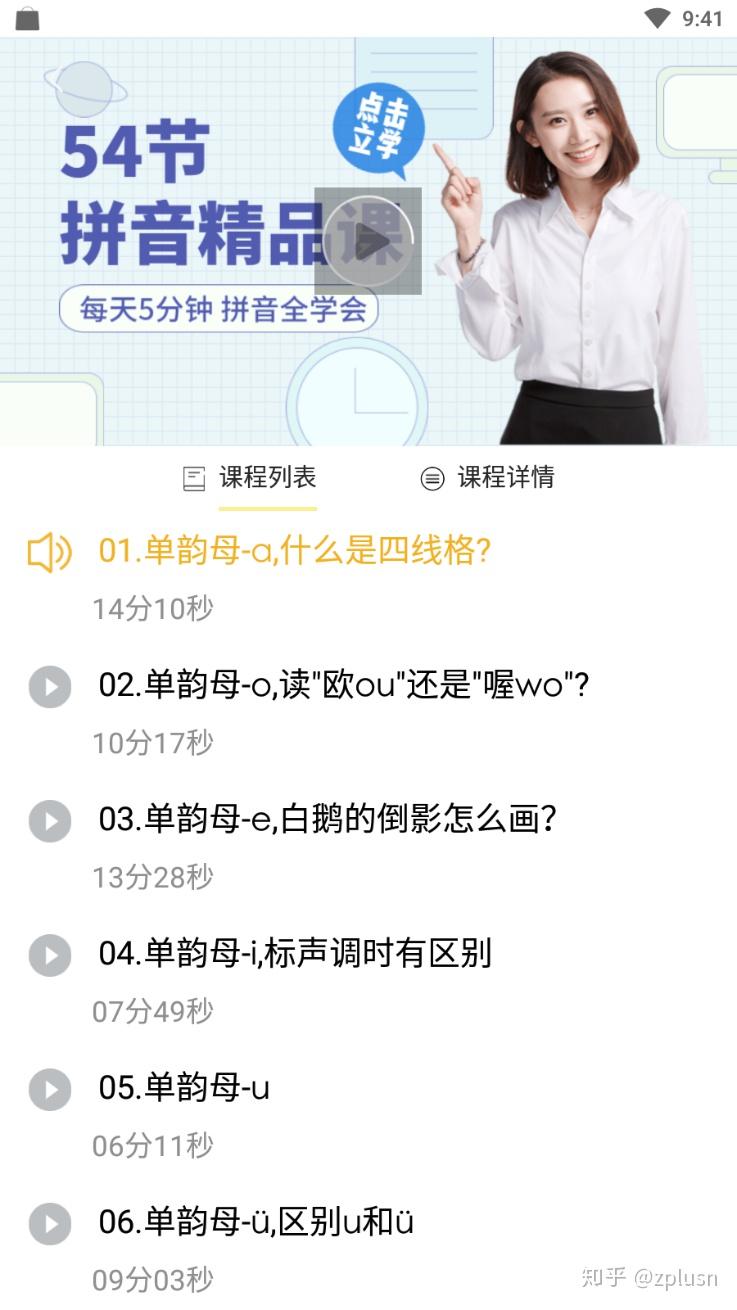Image resolution: width=737 pixels, height=1310 pixels.
Task: Open lesson 01.单韵母-a
Action: [294, 551]
